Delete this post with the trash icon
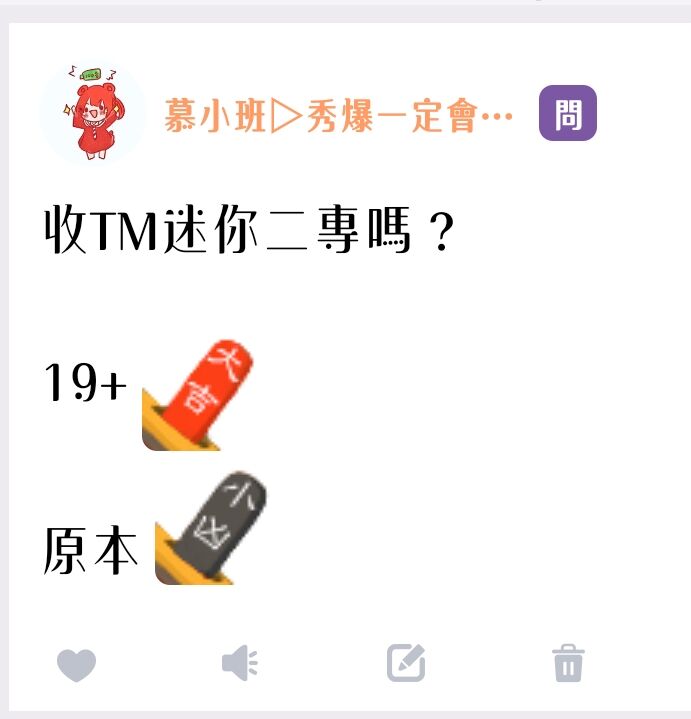The width and height of the screenshot is (691, 719). click(568, 663)
